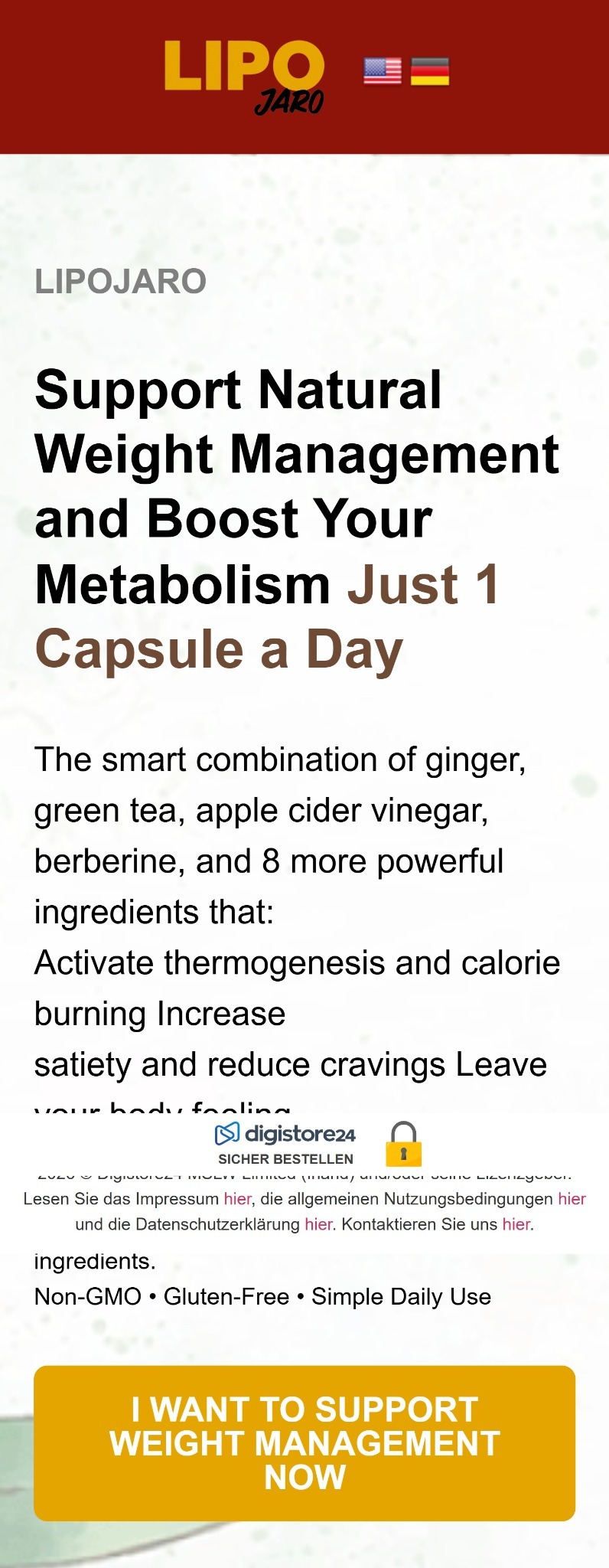The height and width of the screenshot is (1568, 609).
Task: Tap I Want To Support Weight Management Now
Action: coord(304,1443)
